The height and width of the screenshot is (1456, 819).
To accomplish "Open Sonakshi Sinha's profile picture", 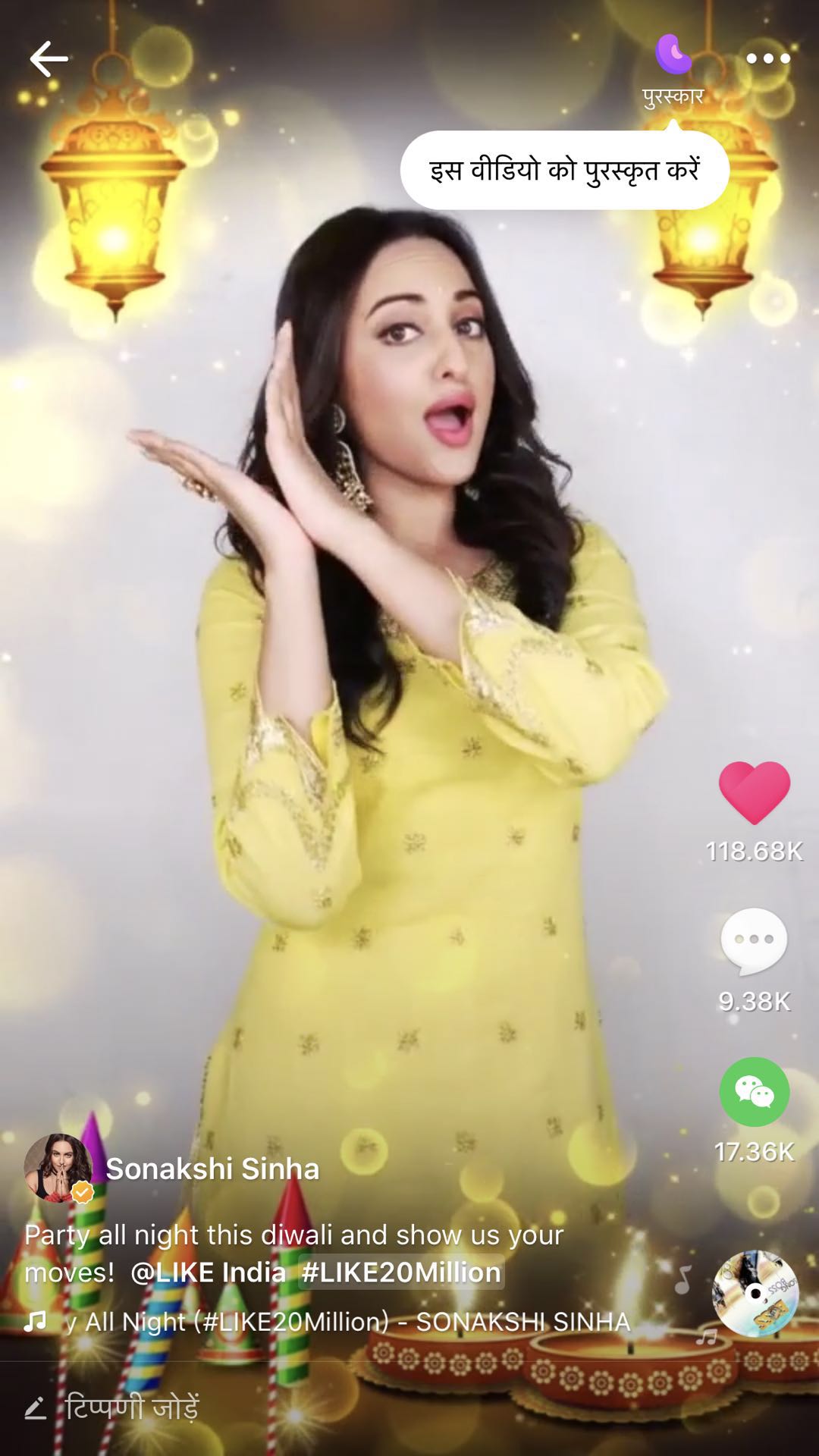I will coord(59,1169).
